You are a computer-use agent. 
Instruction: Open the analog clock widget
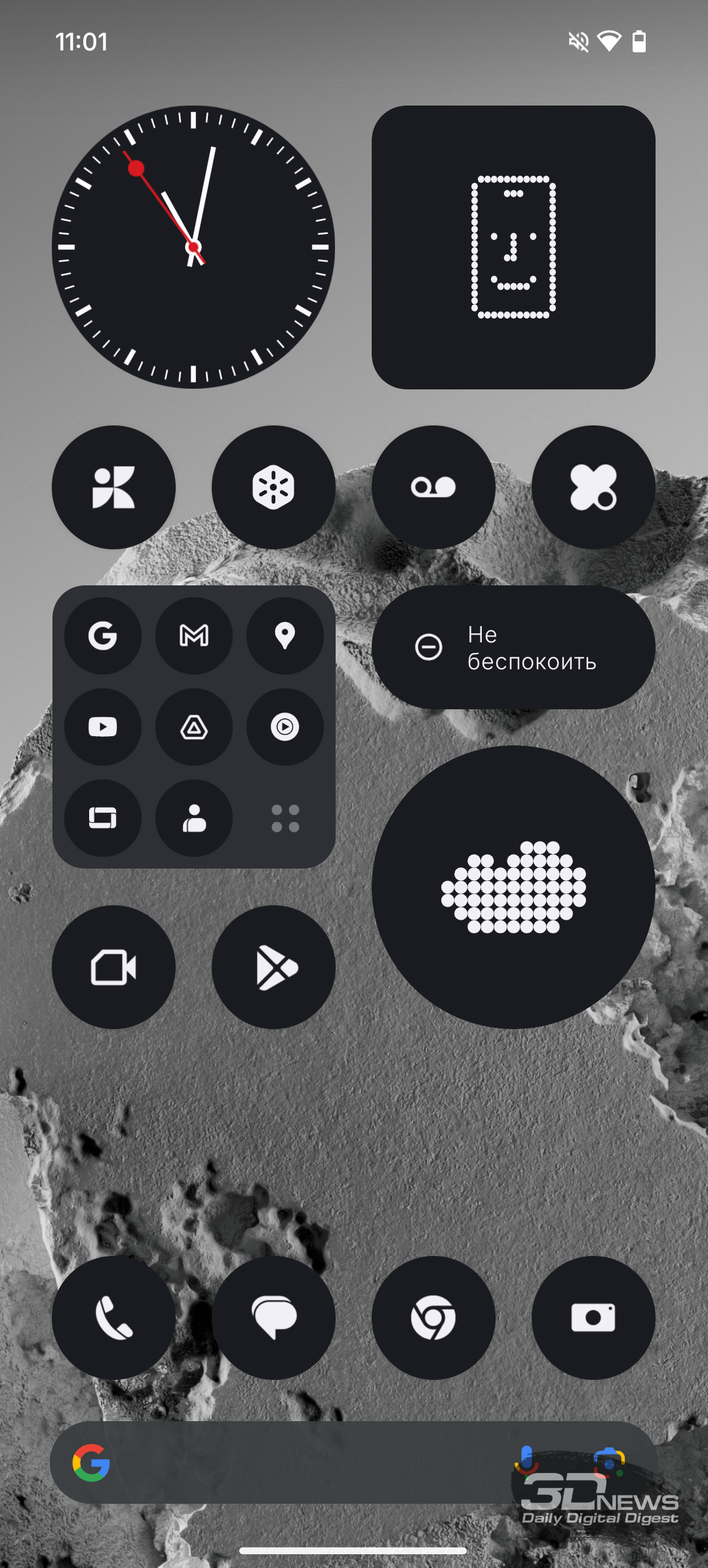[x=193, y=247]
